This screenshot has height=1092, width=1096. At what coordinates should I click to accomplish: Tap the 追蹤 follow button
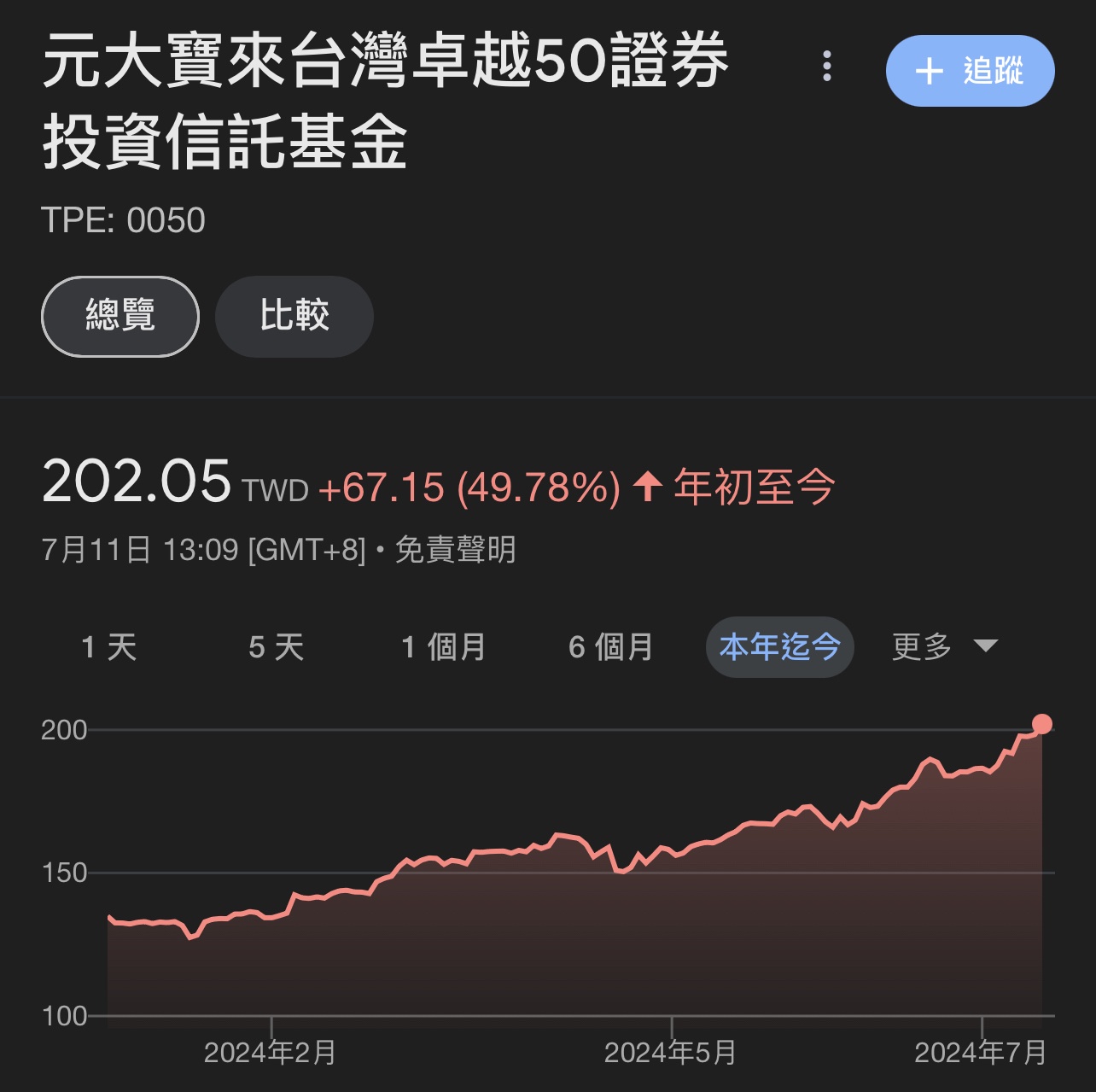[970, 71]
